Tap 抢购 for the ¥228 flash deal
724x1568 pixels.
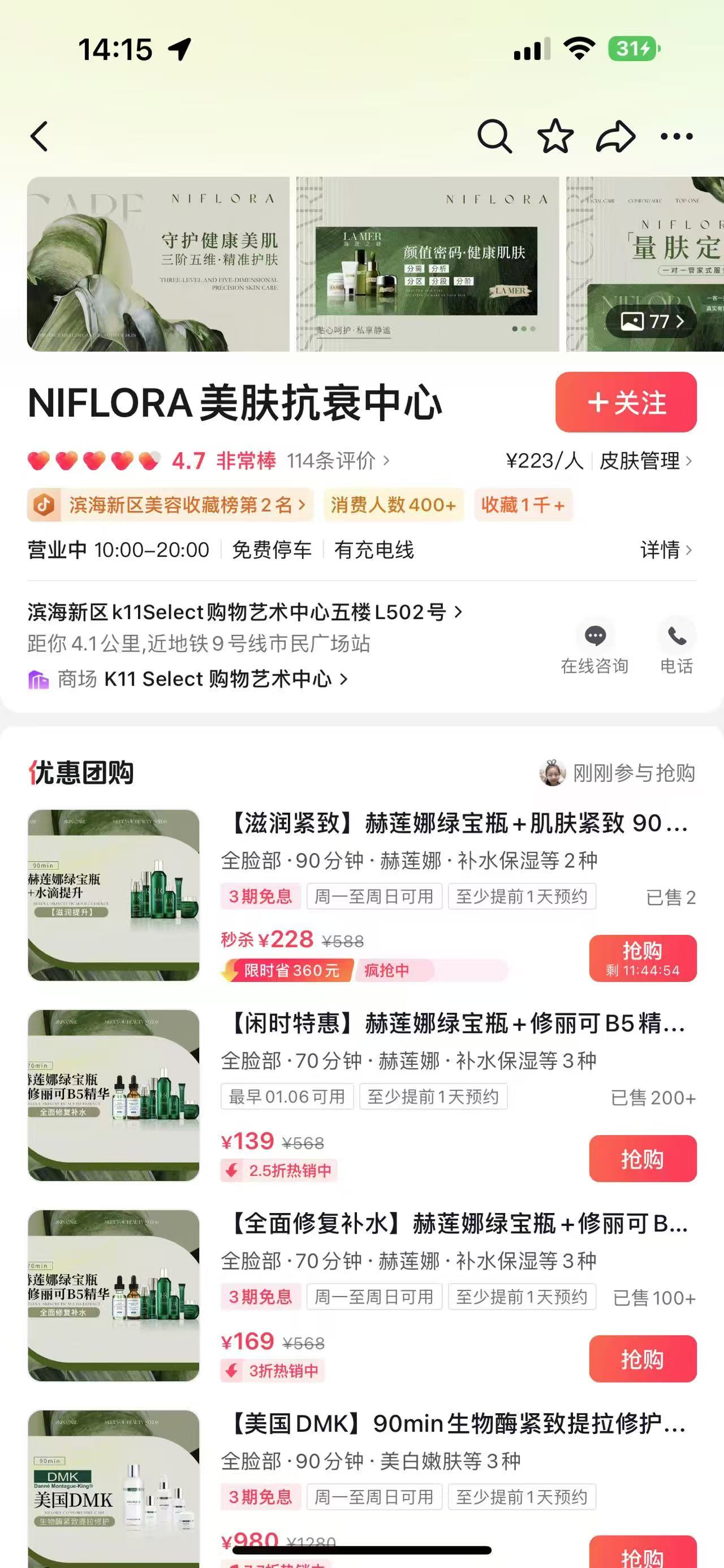tap(643, 958)
